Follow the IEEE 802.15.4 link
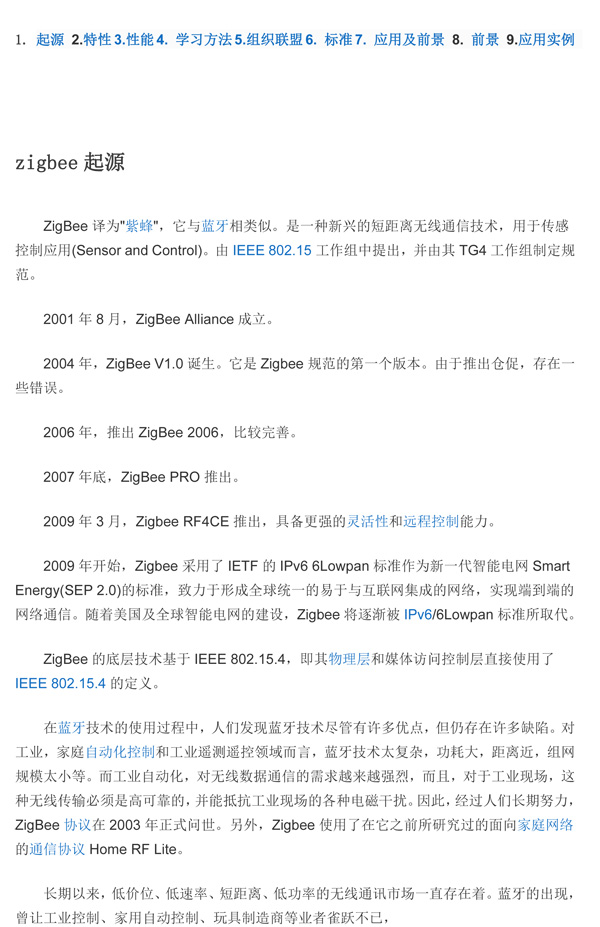600x927 pixels. point(60,683)
